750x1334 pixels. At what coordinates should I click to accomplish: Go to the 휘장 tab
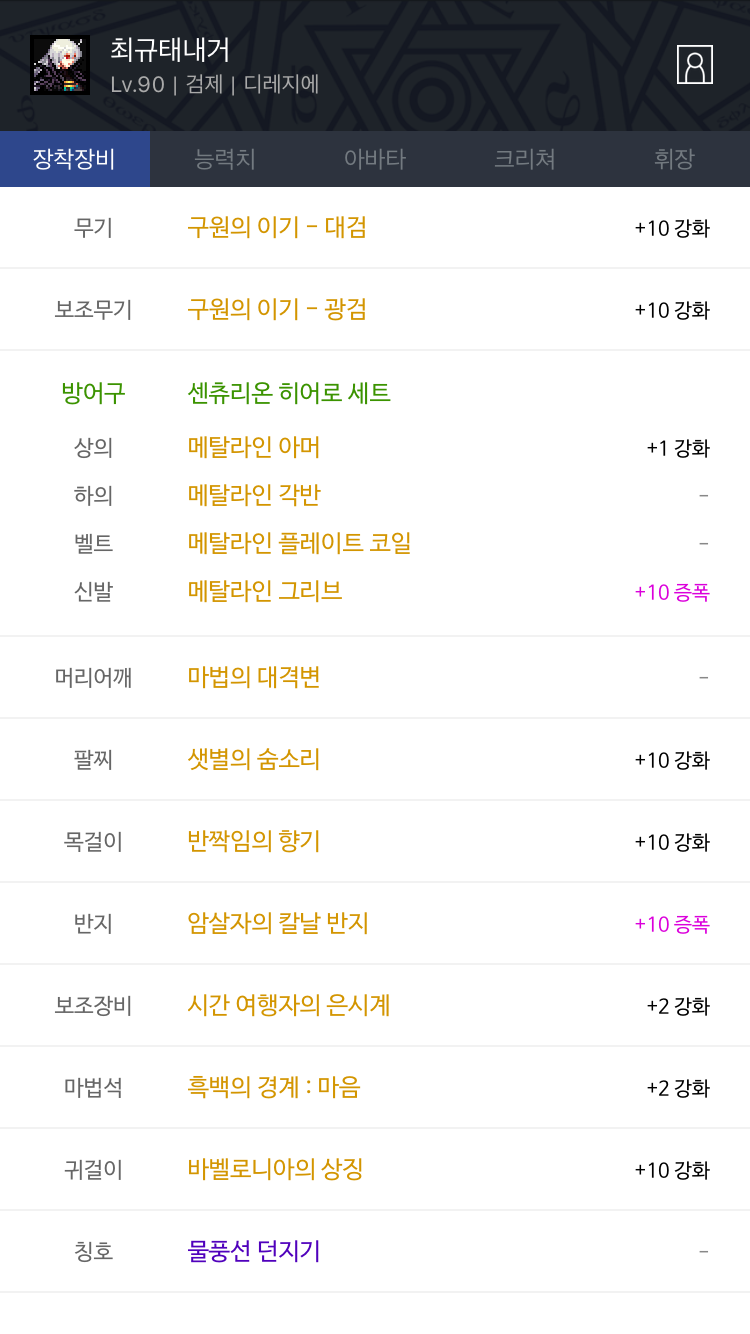[675, 159]
